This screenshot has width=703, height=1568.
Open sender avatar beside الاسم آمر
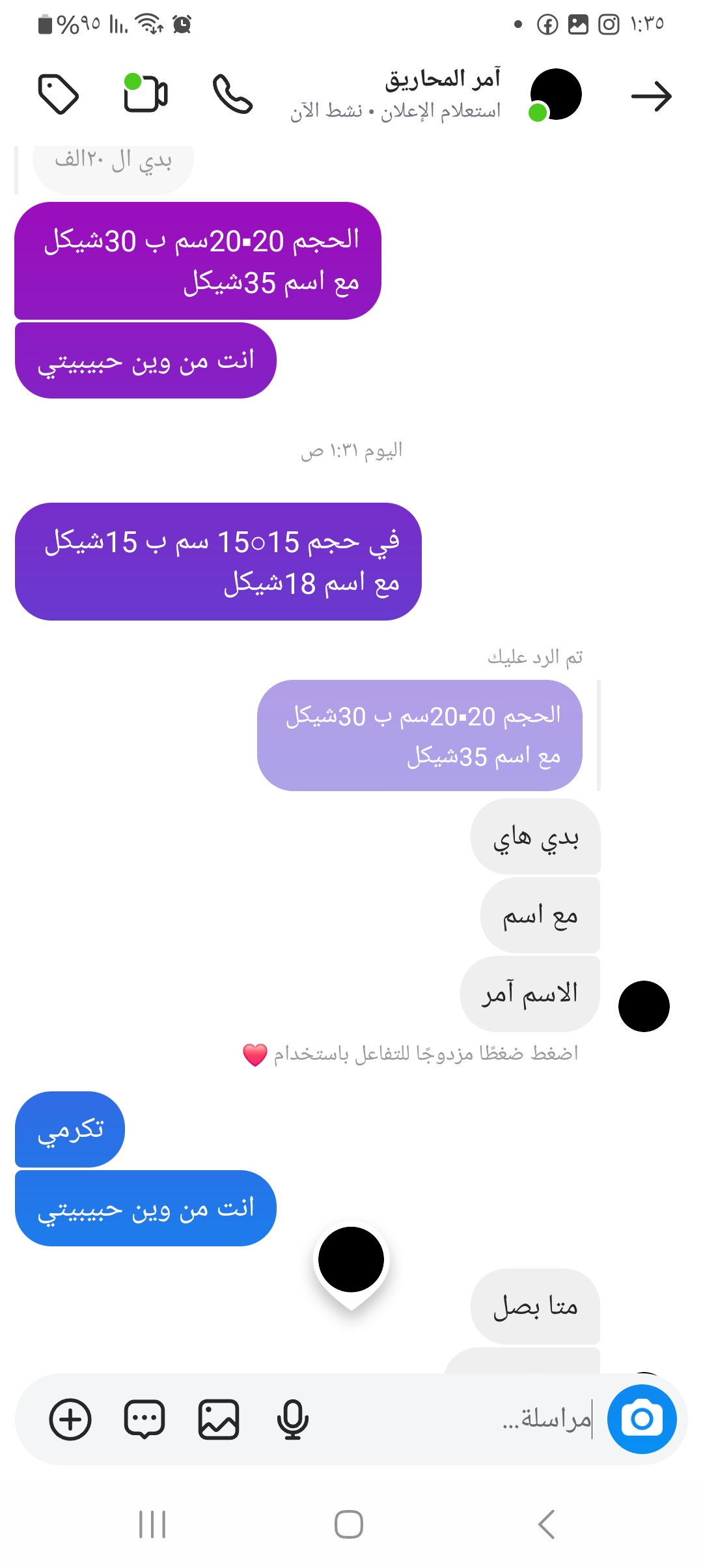tap(644, 1006)
